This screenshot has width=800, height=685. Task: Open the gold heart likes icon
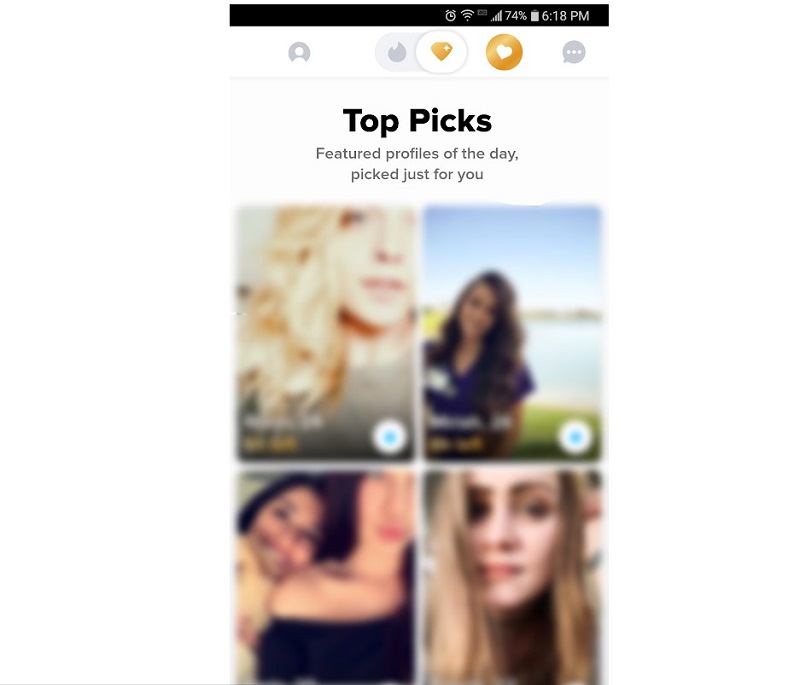click(x=504, y=52)
